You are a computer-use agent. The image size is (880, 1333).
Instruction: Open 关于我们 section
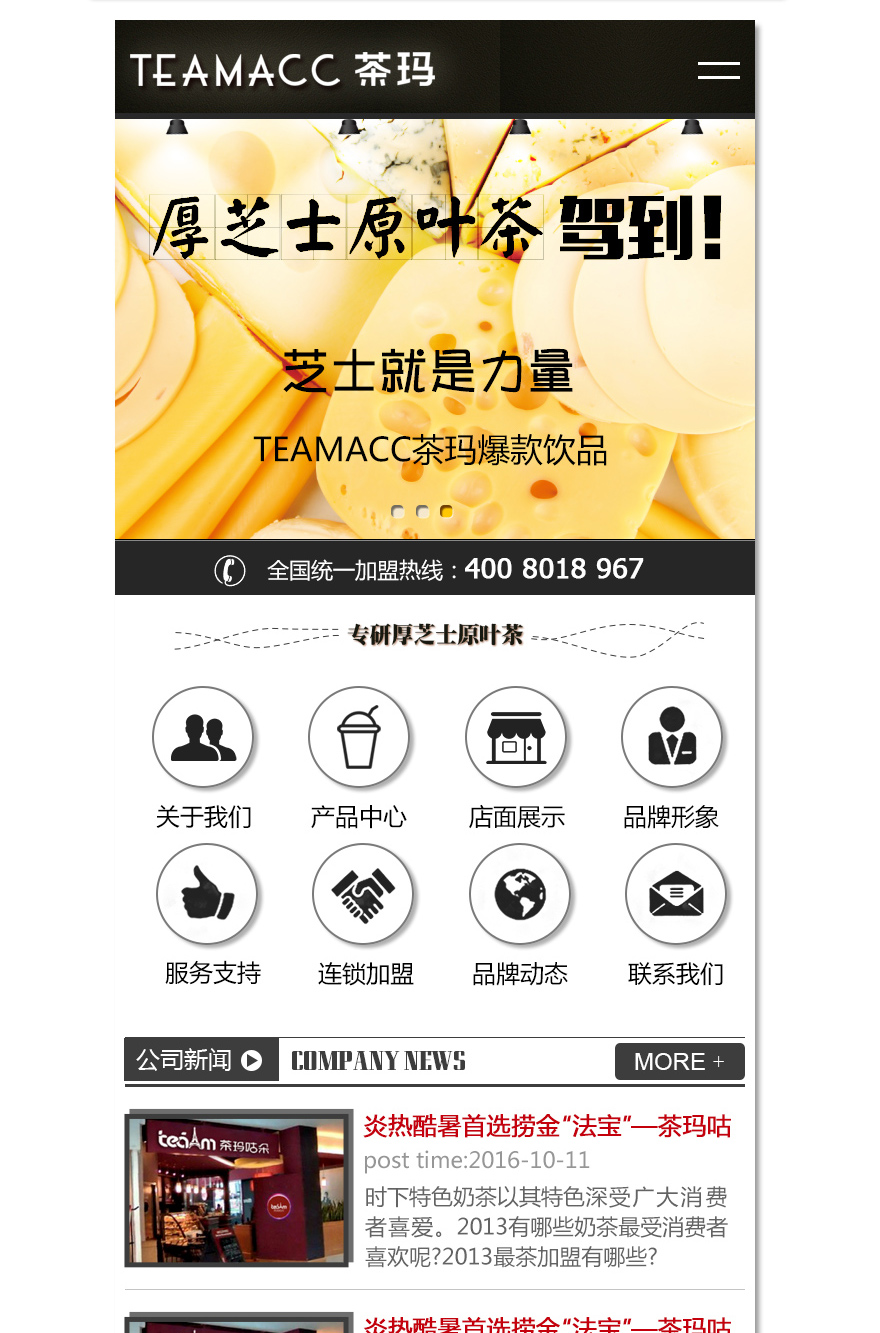(203, 738)
